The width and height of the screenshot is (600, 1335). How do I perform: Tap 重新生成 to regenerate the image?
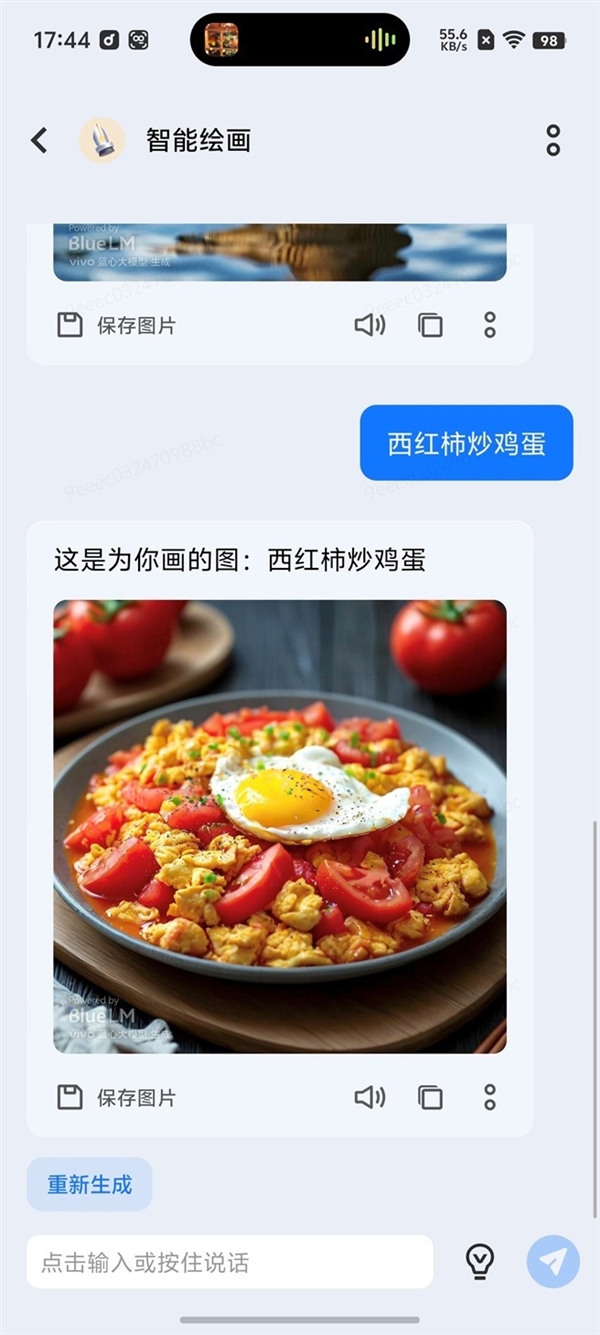(x=89, y=1185)
